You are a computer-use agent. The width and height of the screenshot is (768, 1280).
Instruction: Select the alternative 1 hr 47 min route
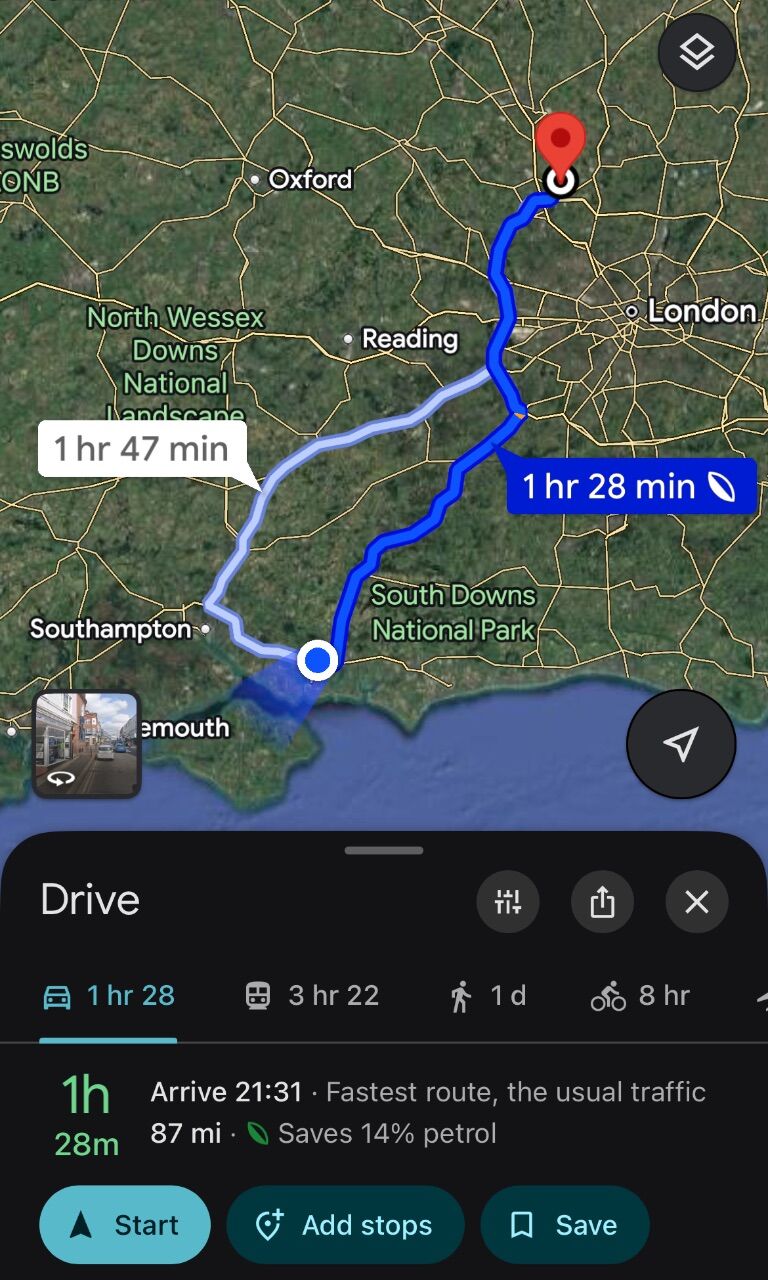(x=142, y=449)
